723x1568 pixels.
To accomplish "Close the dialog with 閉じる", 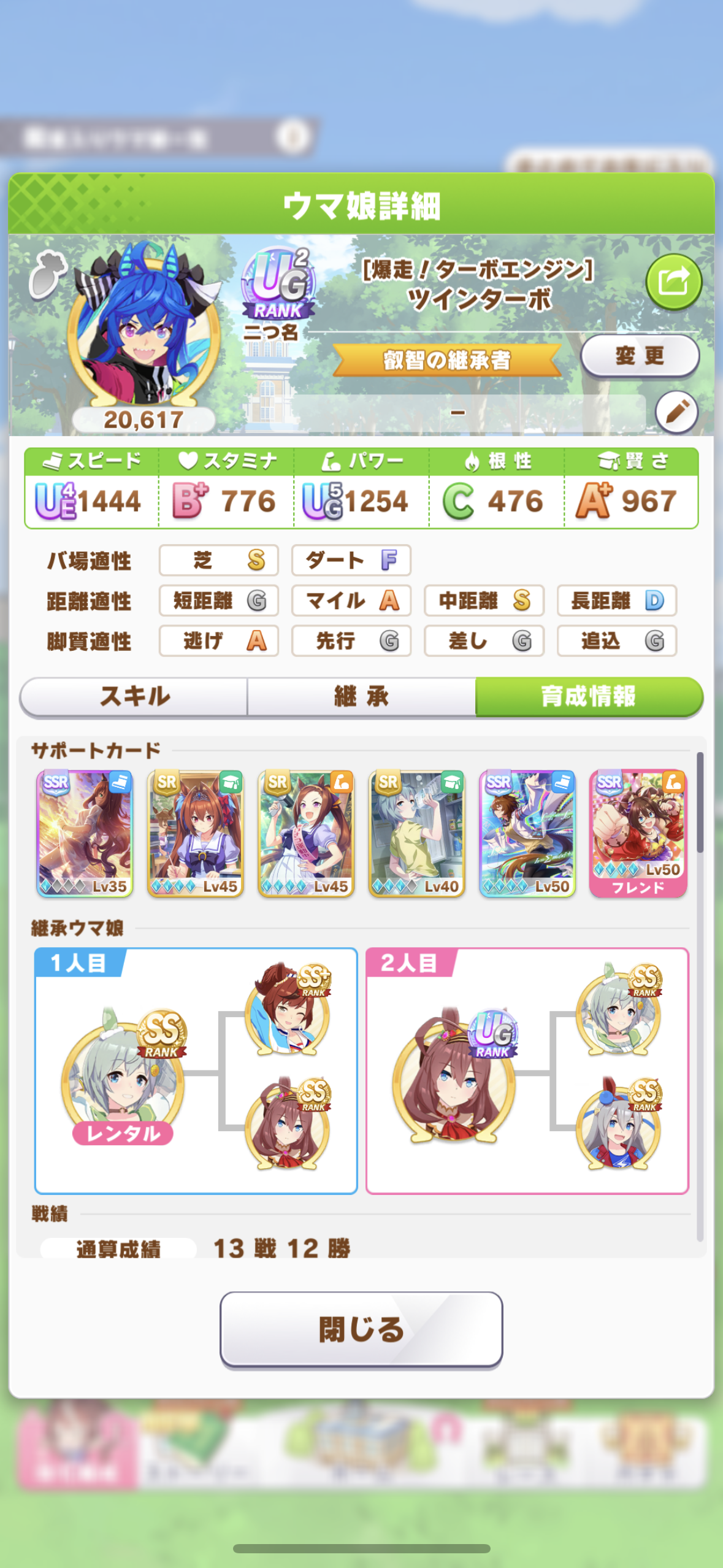I will point(361,1329).
